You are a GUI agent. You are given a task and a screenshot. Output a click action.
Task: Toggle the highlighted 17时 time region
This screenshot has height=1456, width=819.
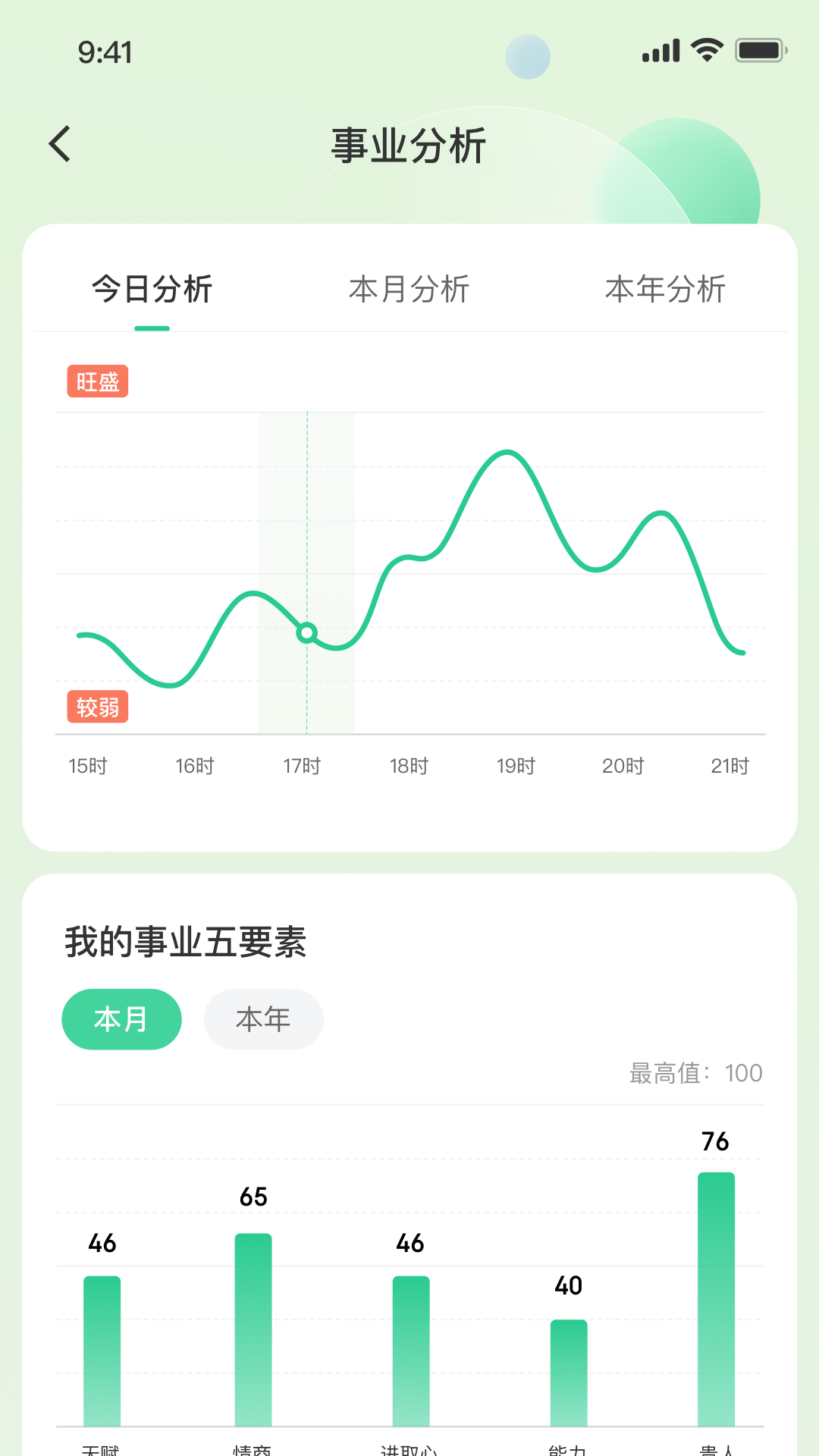(x=306, y=569)
